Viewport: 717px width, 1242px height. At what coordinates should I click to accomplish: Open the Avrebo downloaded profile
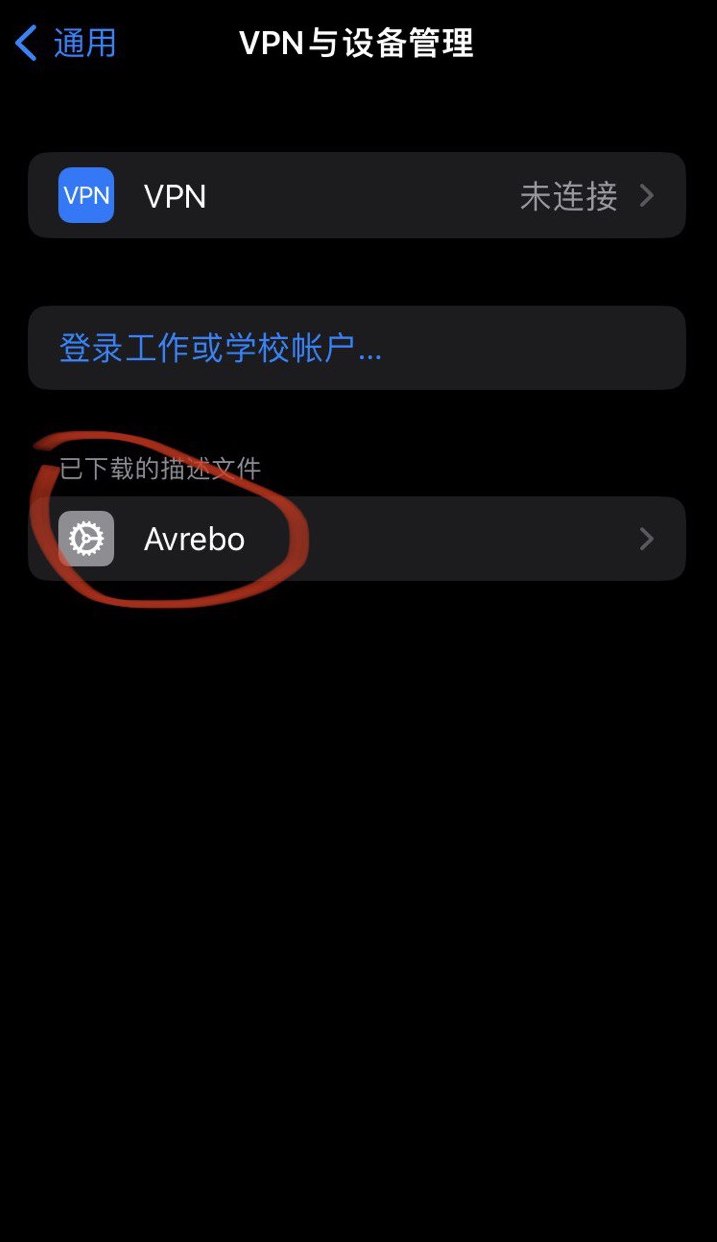tap(357, 539)
